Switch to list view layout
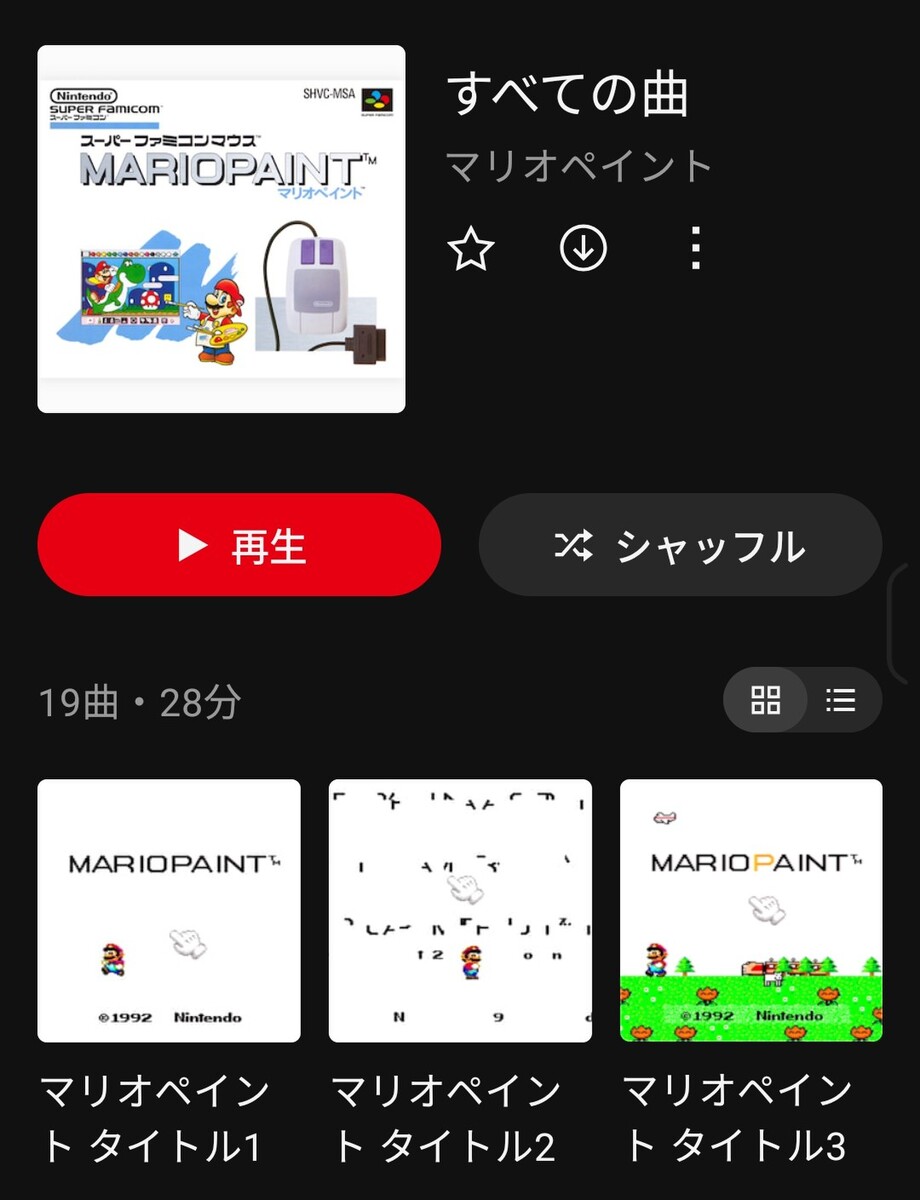The image size is (920, 1200). (x=841, y=700)
